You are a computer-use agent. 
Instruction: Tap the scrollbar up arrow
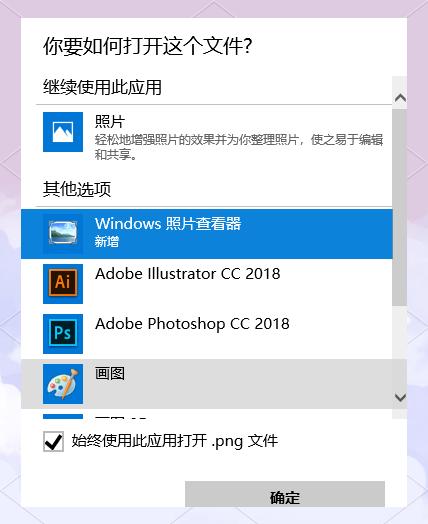[400, 98]
